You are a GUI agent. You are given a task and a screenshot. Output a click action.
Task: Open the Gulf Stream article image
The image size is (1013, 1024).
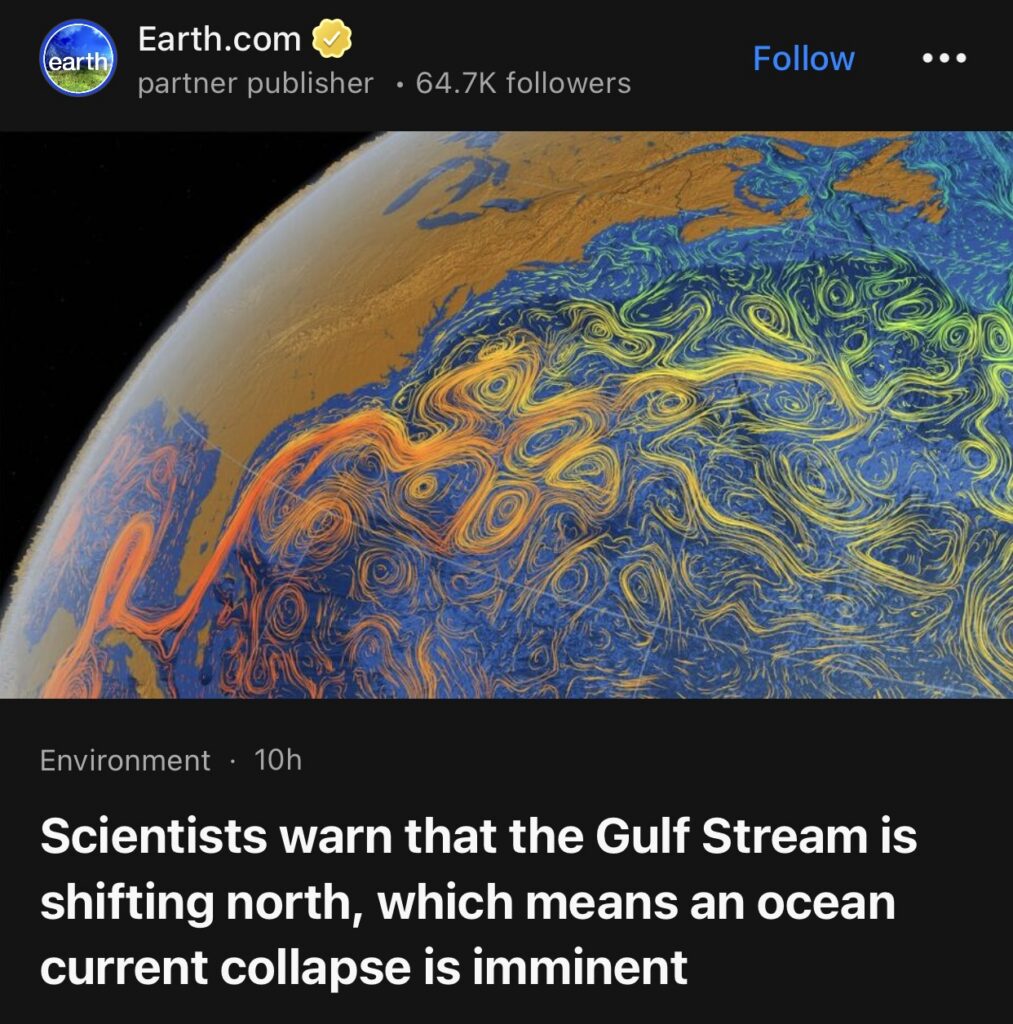tap(506, 414)
